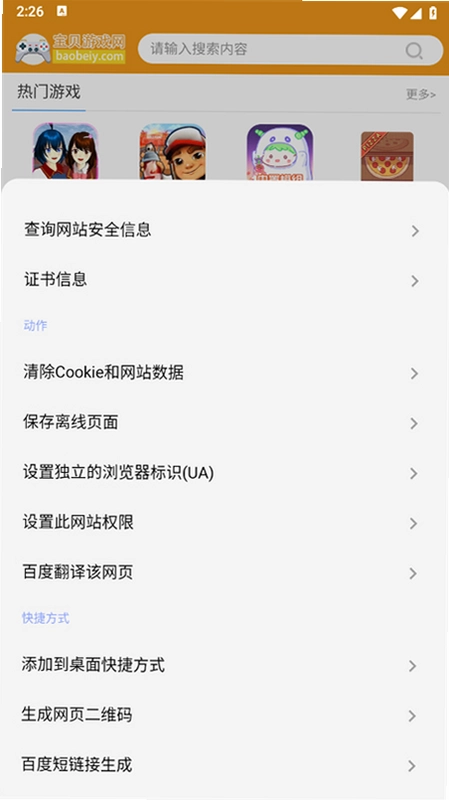The image size is (449, 800).
Task: Select 添加到桌面快捷方式
Action: [x=224, y=665]
